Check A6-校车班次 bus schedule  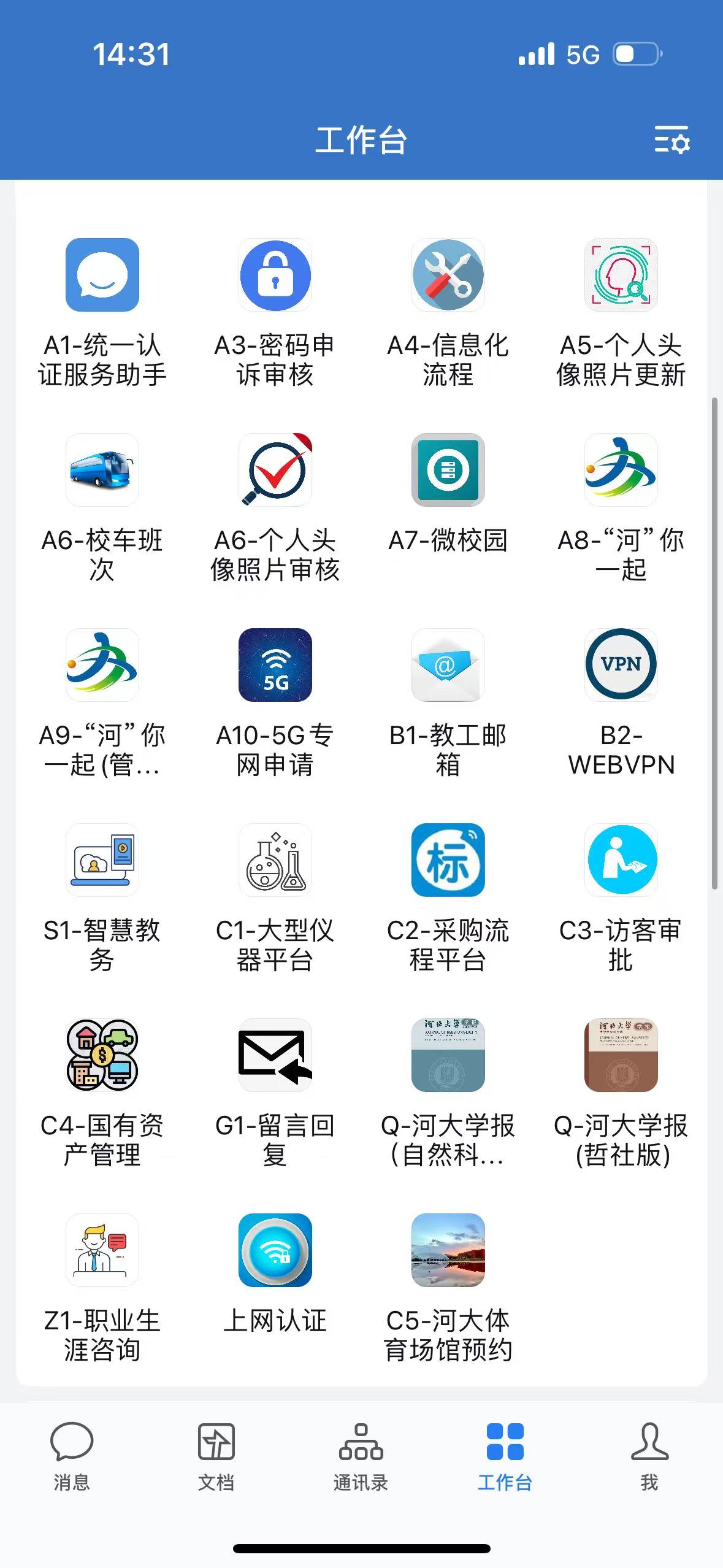click(102, 470)
